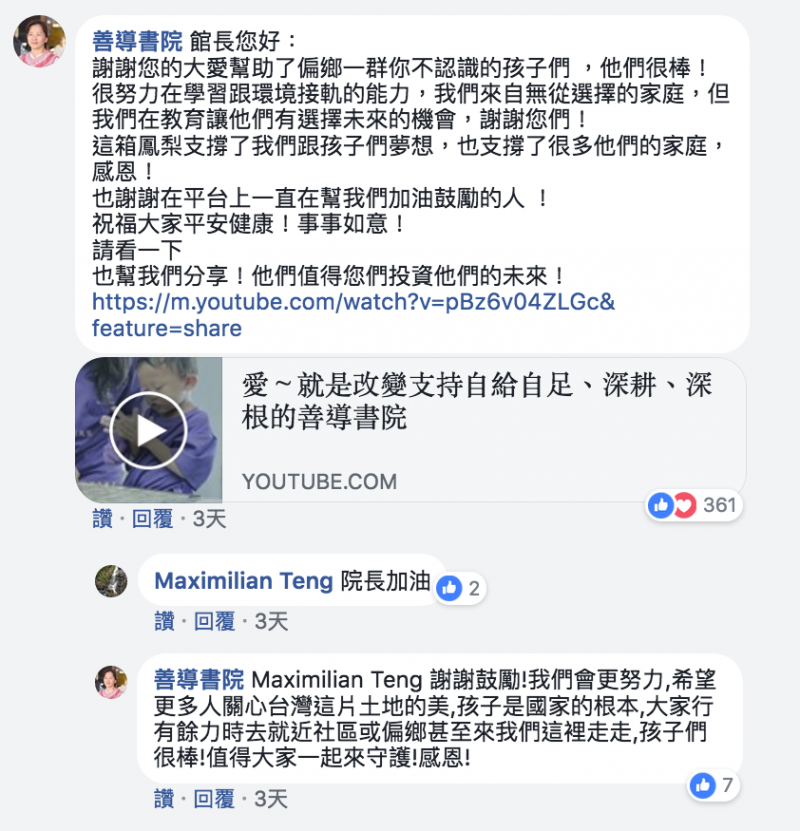This screenshot has width=800, height=831.
Task: Open Maximilian Teng's profile name
Action: 243,581
